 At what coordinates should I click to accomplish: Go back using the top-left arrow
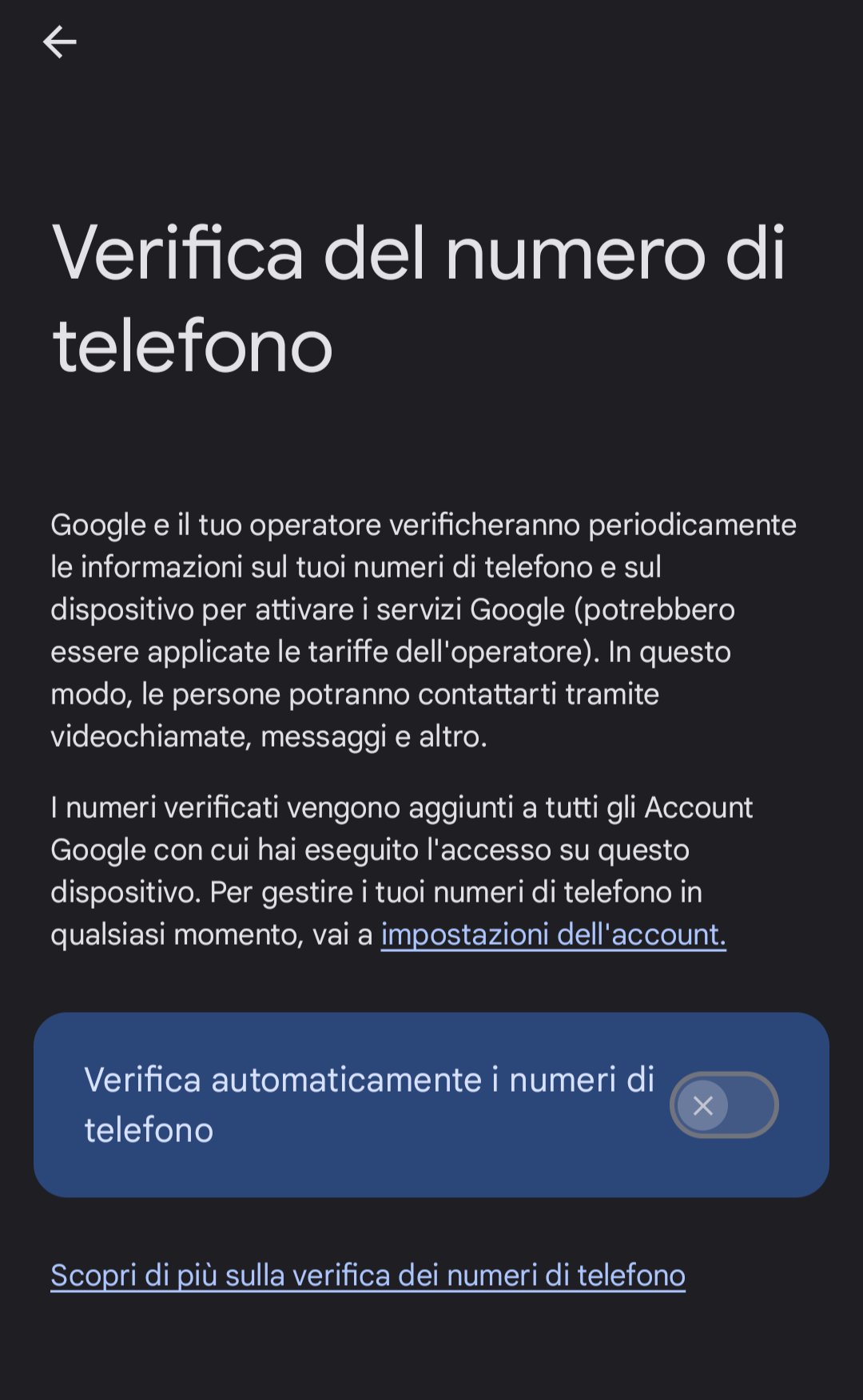(x=59, y=42)
